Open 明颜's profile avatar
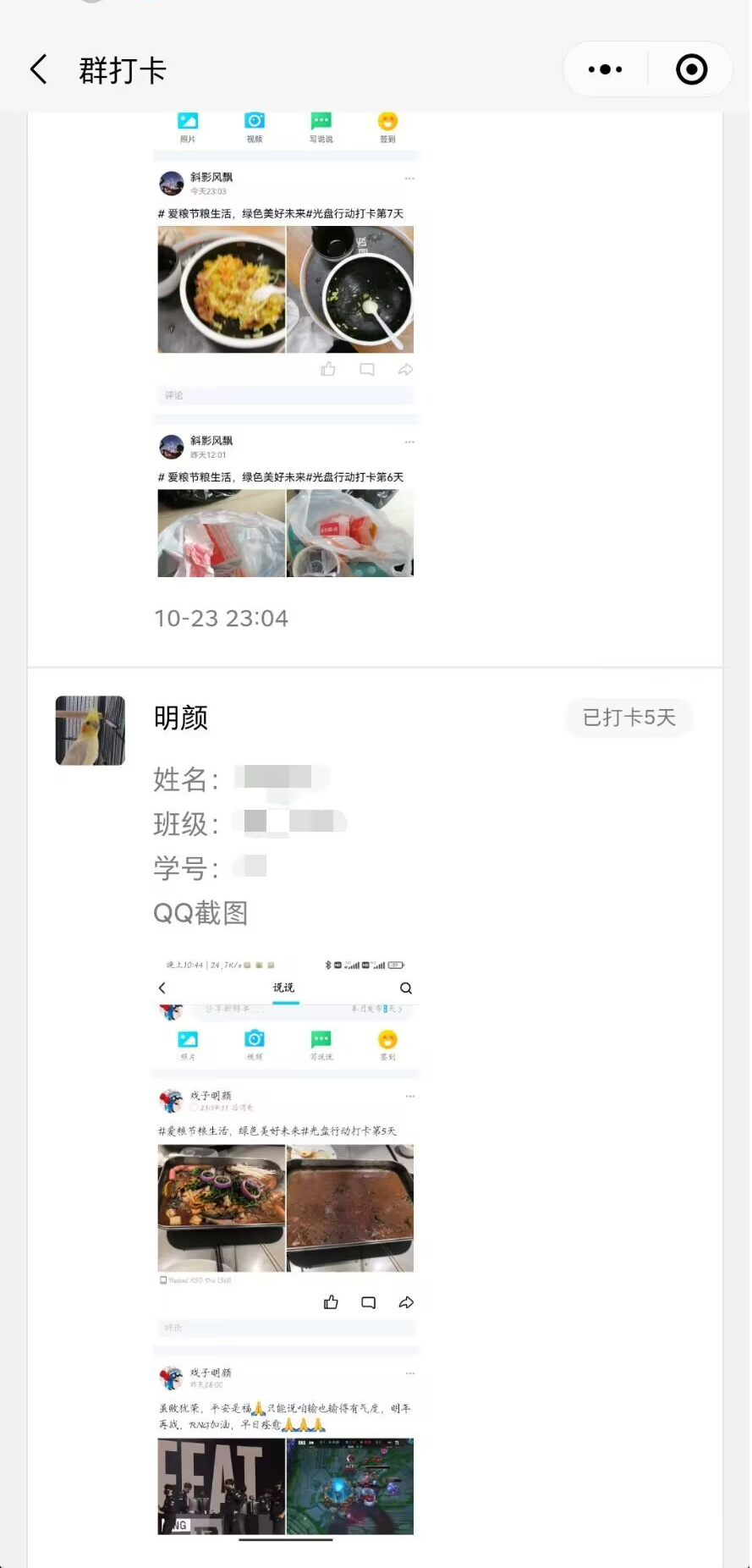Image resolution: width=752 pixels, height=1568 pixels. (91, 730)
